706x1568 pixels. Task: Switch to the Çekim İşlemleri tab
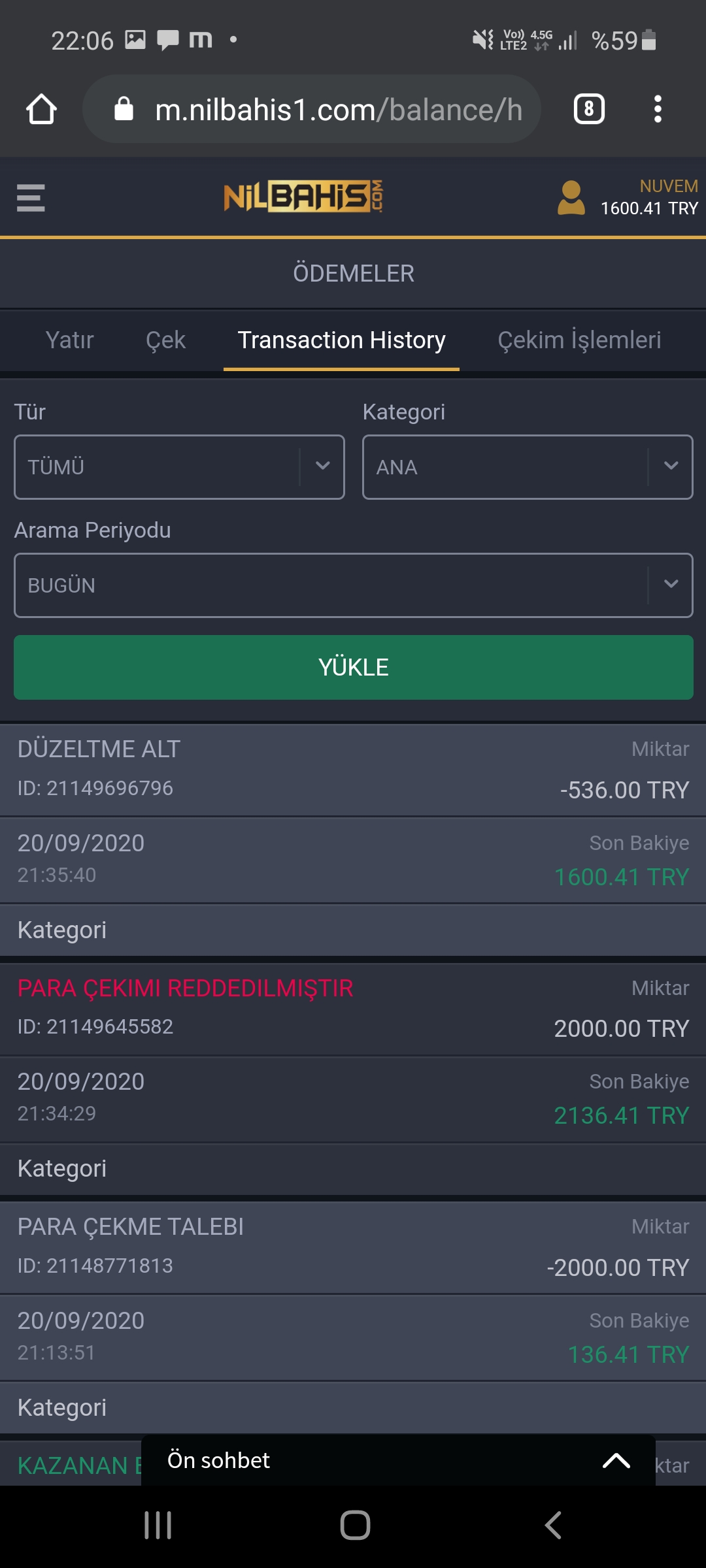point(579,340)
